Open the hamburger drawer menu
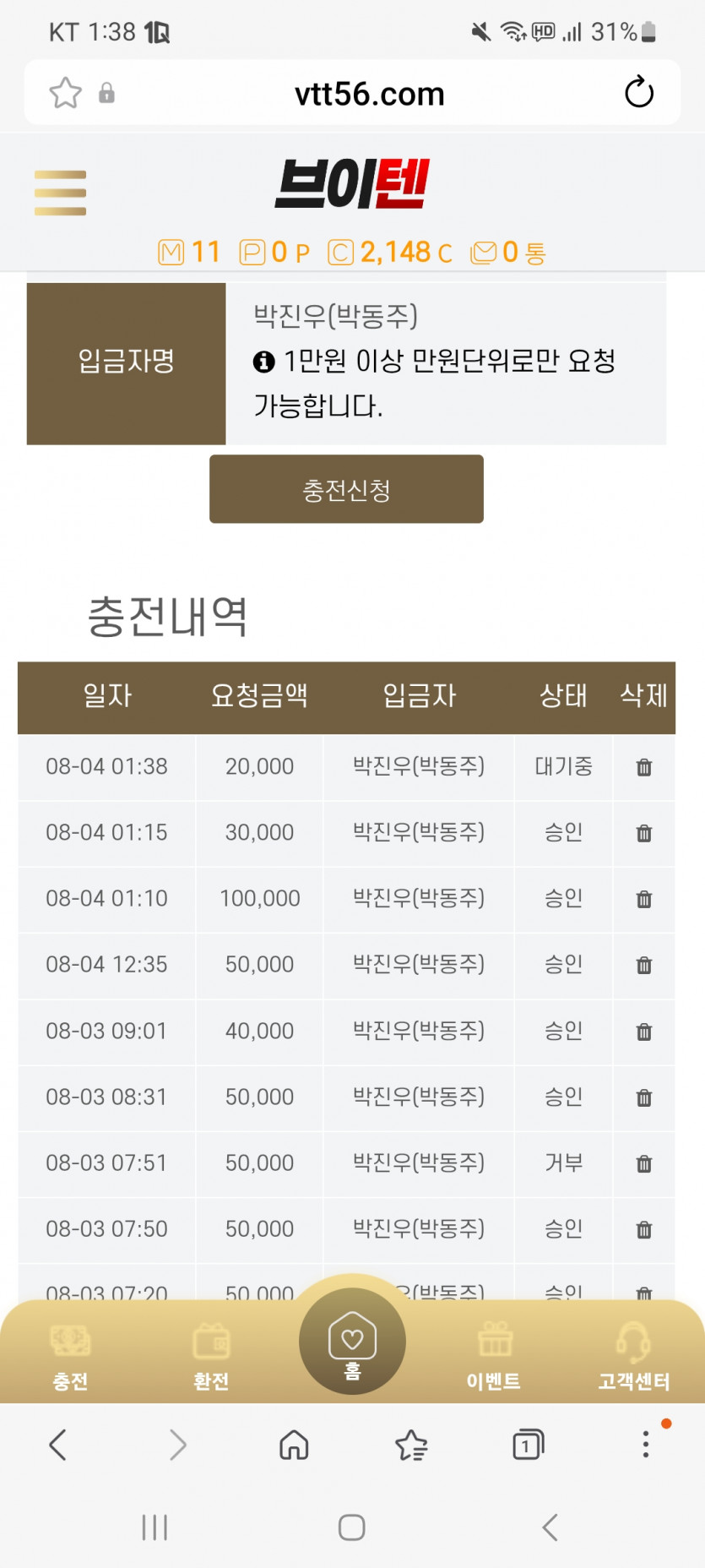705x1568 pixels. (x=60, y=193)
